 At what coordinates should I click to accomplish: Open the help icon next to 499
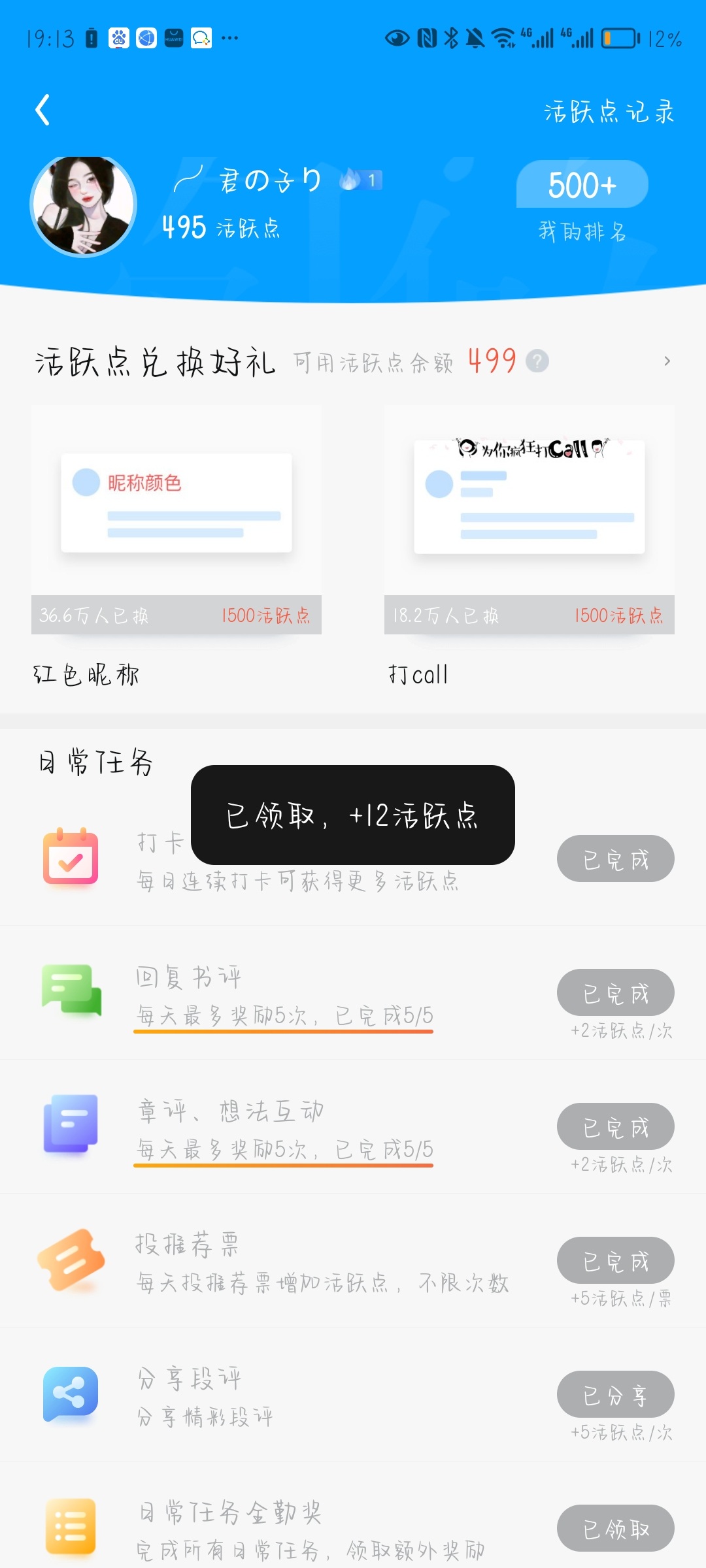click(537, 361)
